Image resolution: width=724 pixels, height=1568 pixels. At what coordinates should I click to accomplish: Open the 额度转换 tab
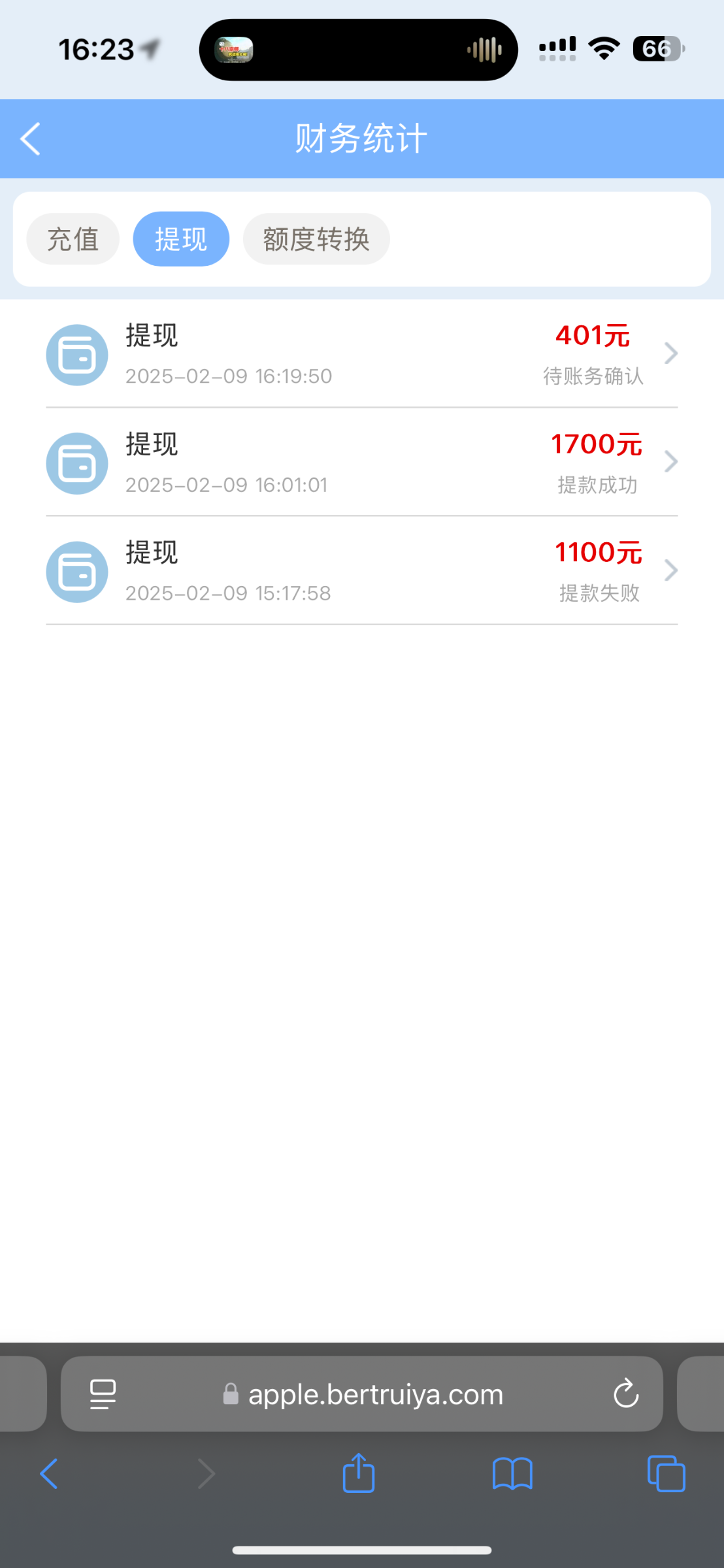pos(316,239)
